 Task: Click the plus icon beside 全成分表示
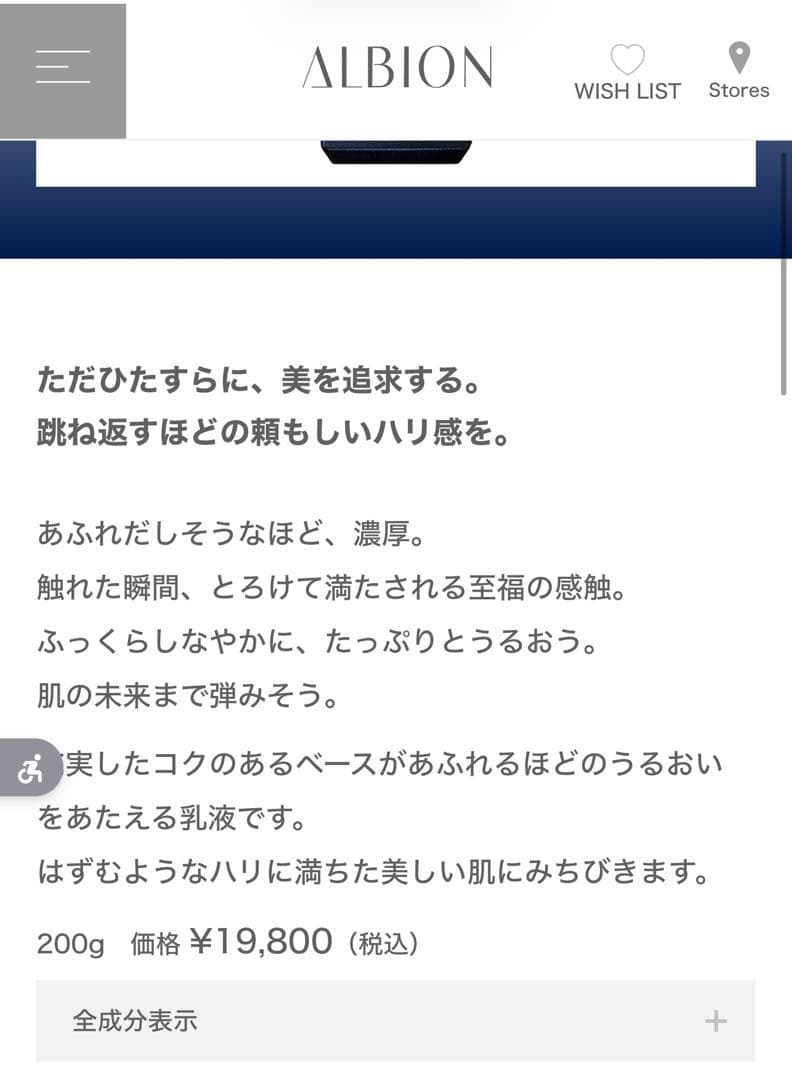[x=716, y=1021]
